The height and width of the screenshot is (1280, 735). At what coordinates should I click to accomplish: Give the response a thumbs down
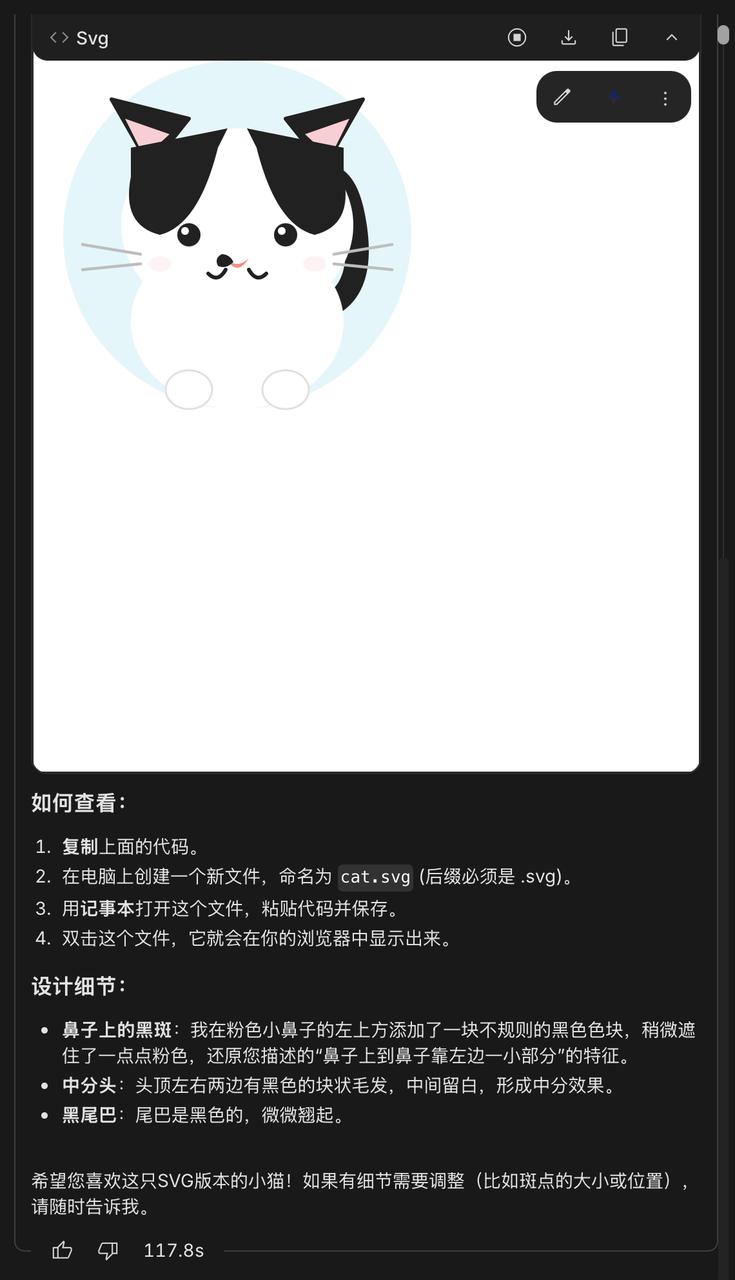(108, 1250)
